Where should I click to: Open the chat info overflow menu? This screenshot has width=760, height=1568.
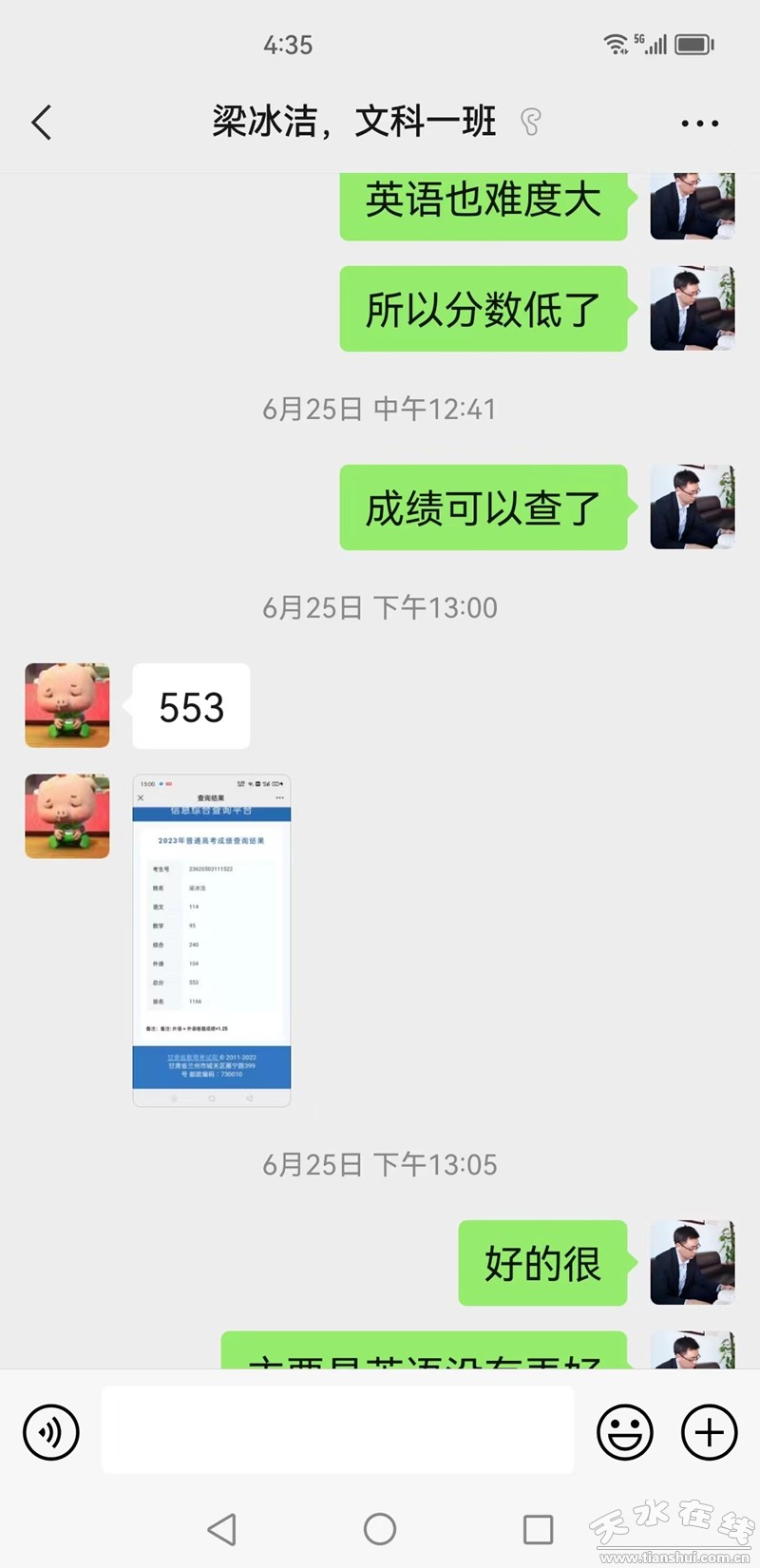(699, 123)
